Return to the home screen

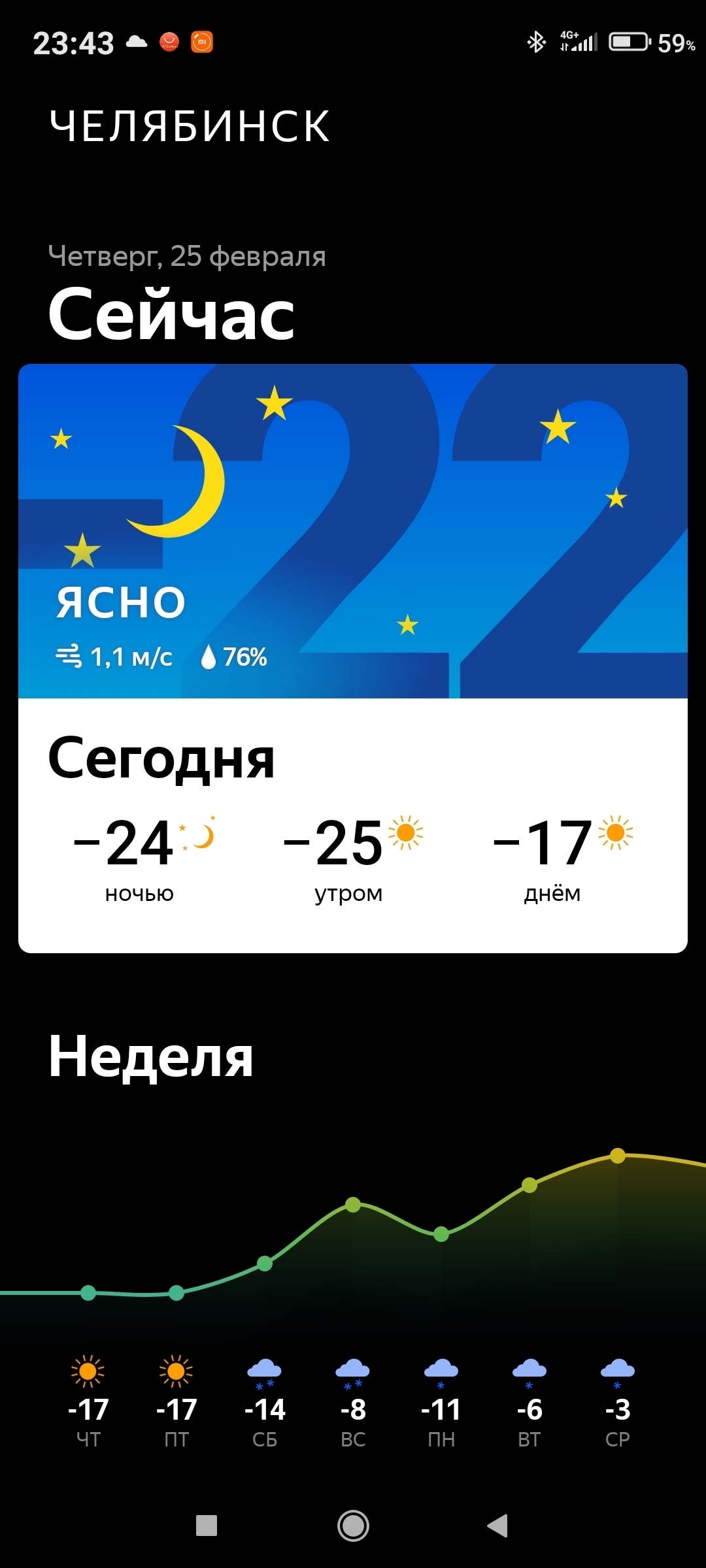click(x=353, y=1526)
